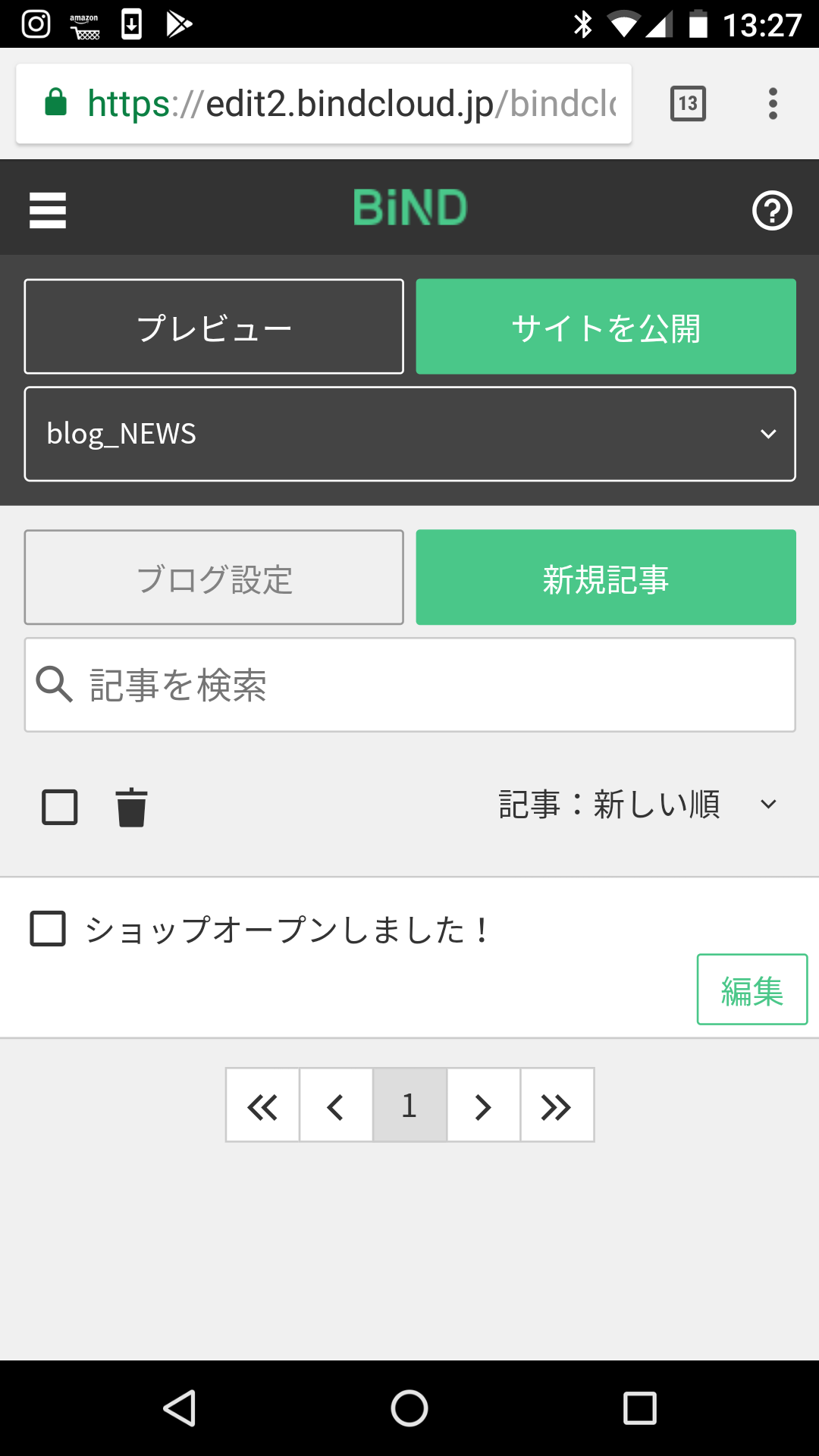The width and height of the screenshot is (819, 1456).
Task: Click the プレビュー button
Action: tap(214, 326)
